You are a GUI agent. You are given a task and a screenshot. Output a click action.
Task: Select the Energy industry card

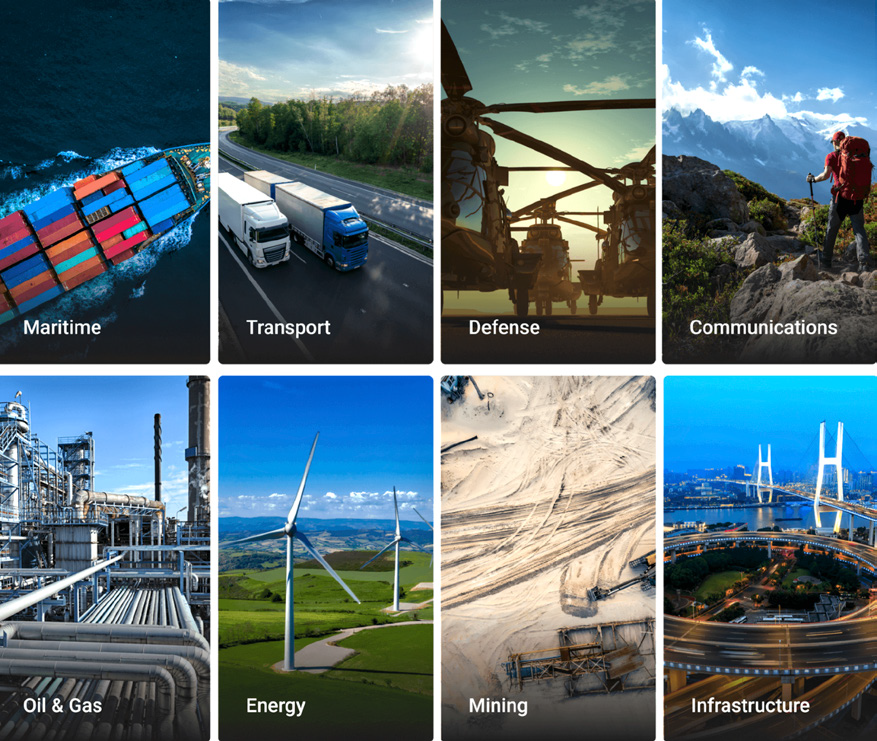coord(325,558)
